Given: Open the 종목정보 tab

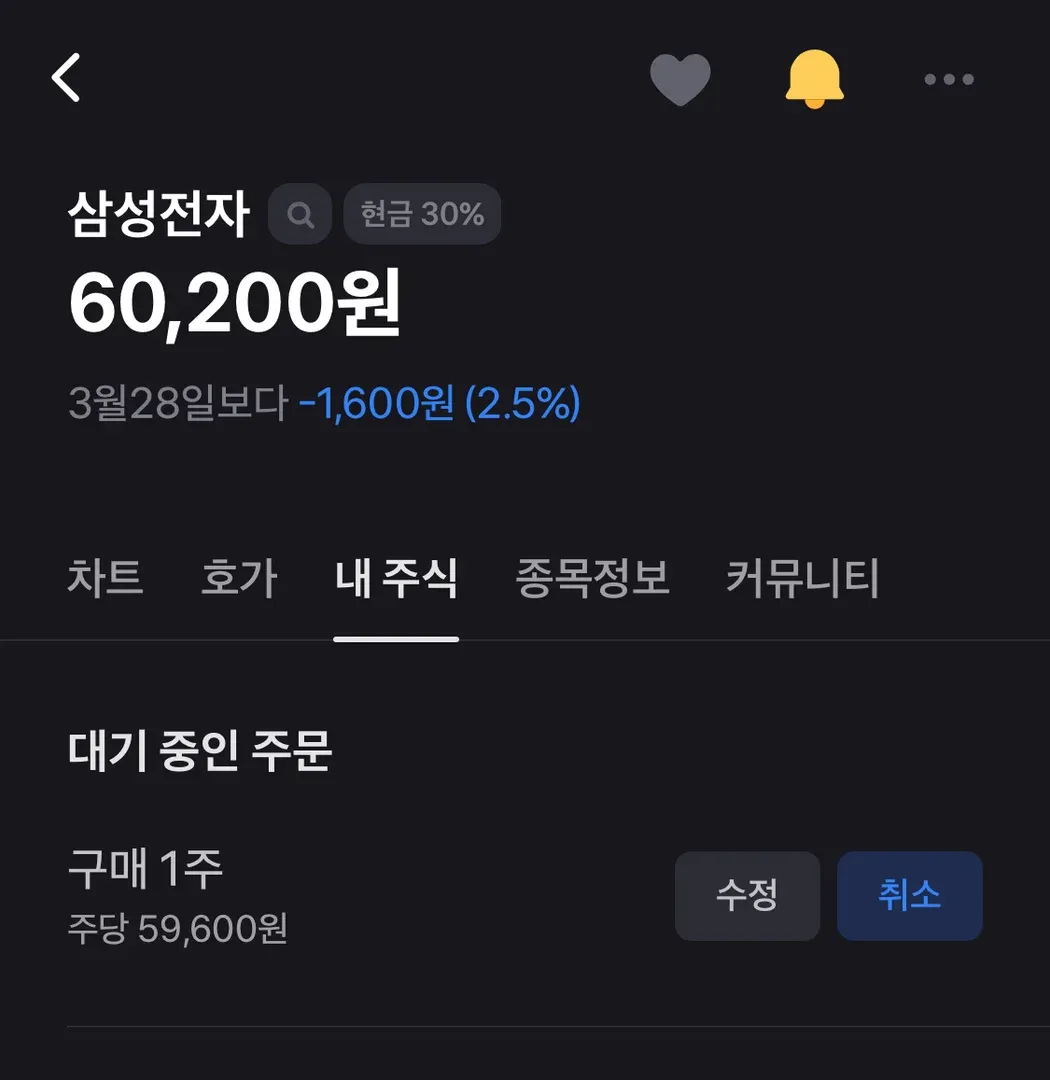Looking at the screenshot, I should tap(592, 578).
